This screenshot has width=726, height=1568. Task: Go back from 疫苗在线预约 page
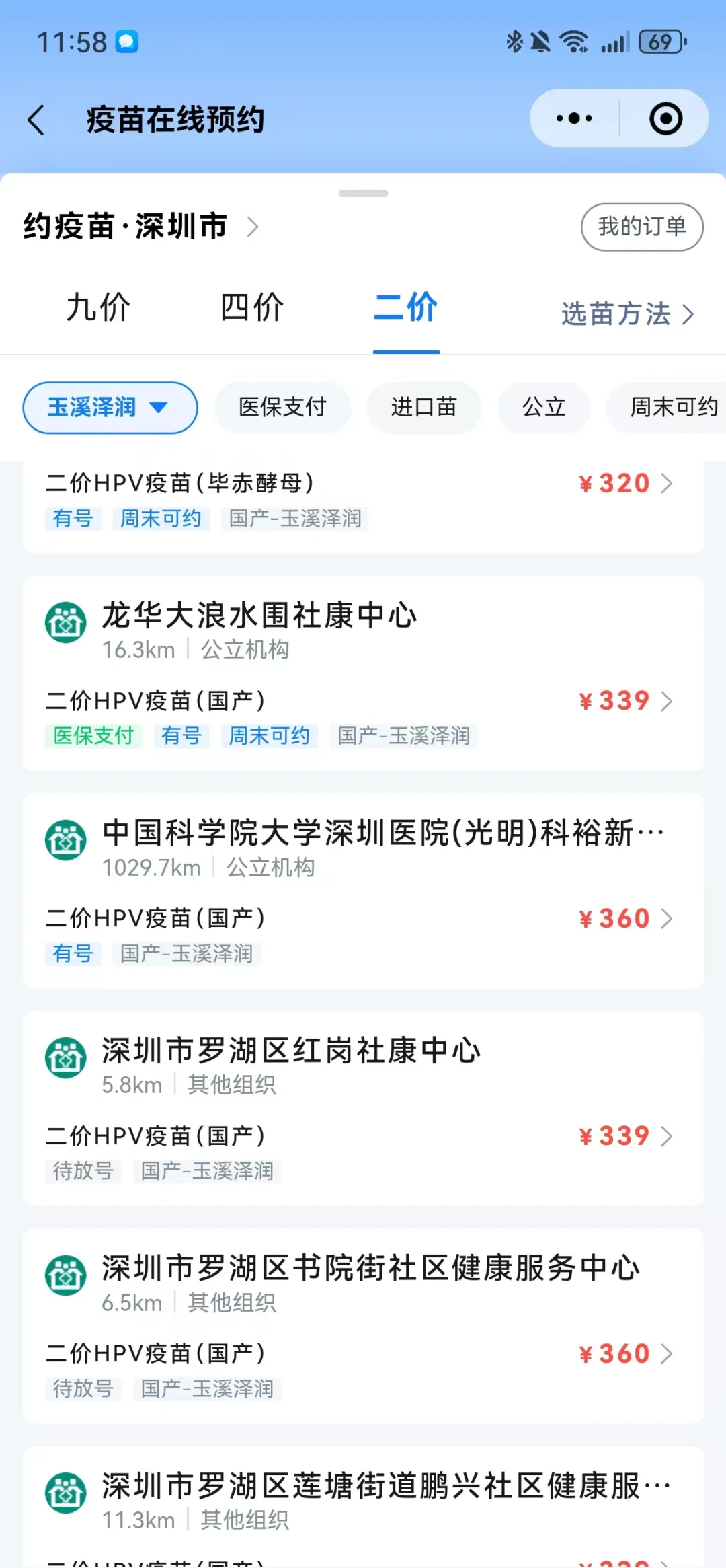click(x=37, y=120)
